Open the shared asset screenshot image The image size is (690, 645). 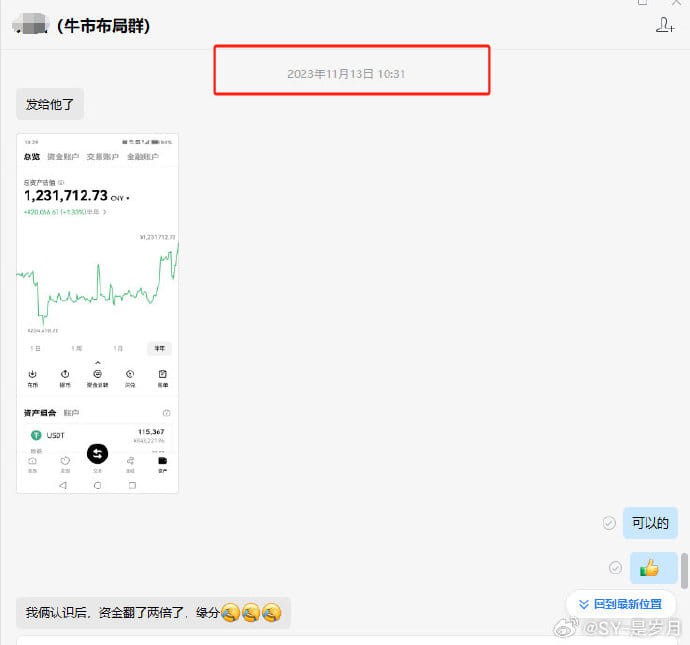pyautogui.click(x=97, y=313)
